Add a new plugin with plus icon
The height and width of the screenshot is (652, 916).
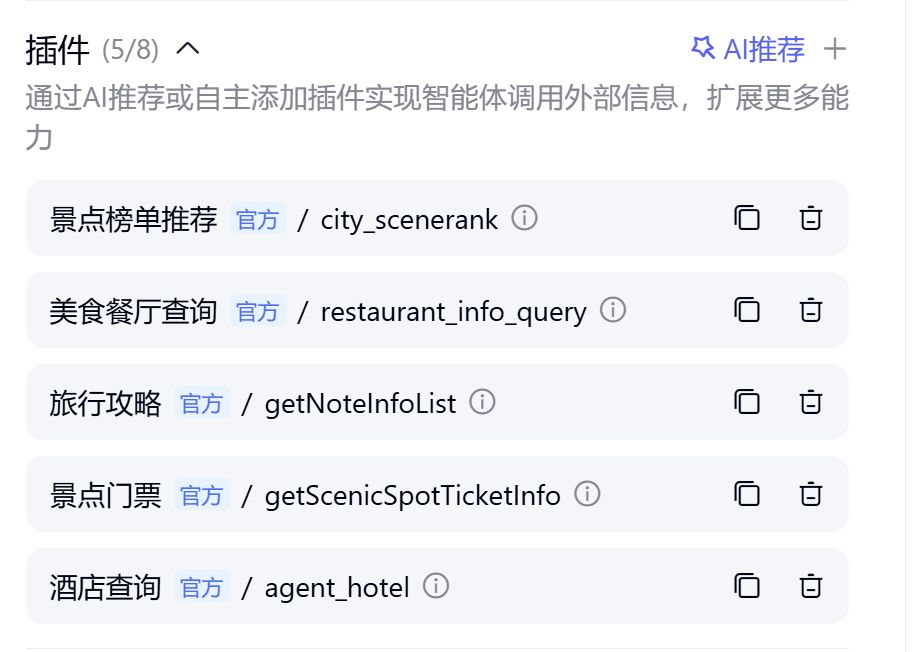(834, 48)
